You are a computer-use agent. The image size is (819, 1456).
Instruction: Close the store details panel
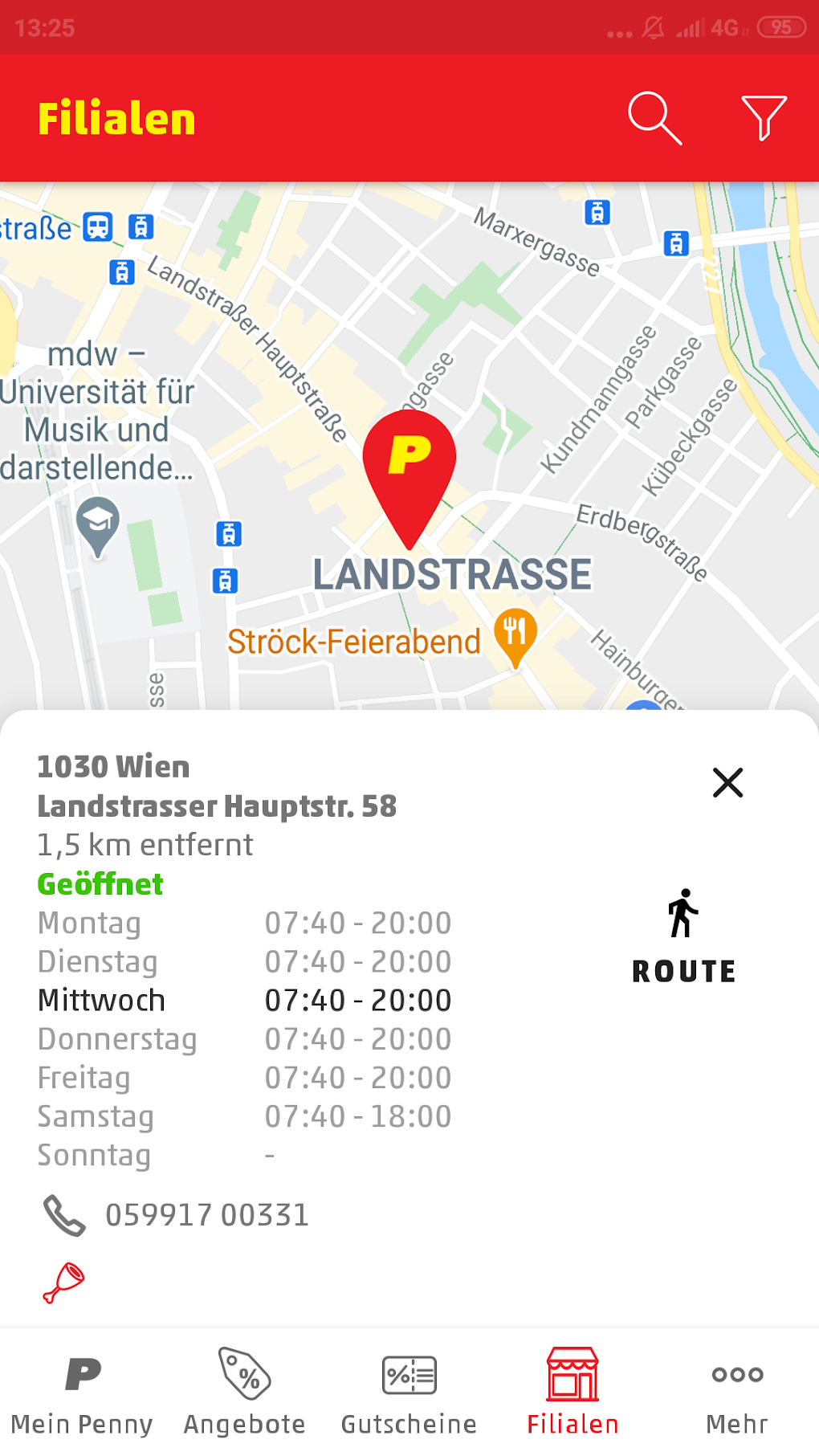point(727,782)
